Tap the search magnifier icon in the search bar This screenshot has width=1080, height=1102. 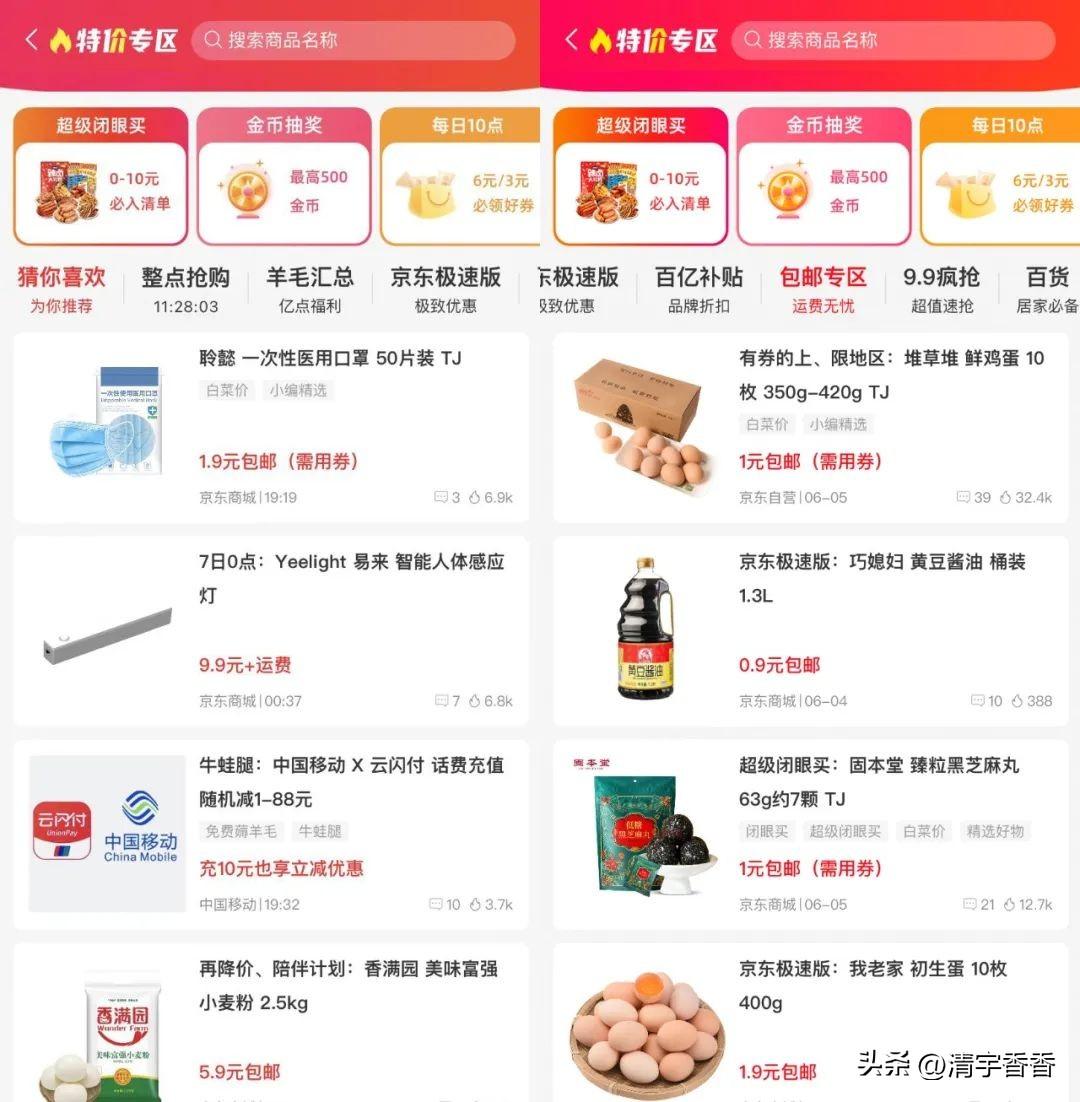tap(213, 40)
